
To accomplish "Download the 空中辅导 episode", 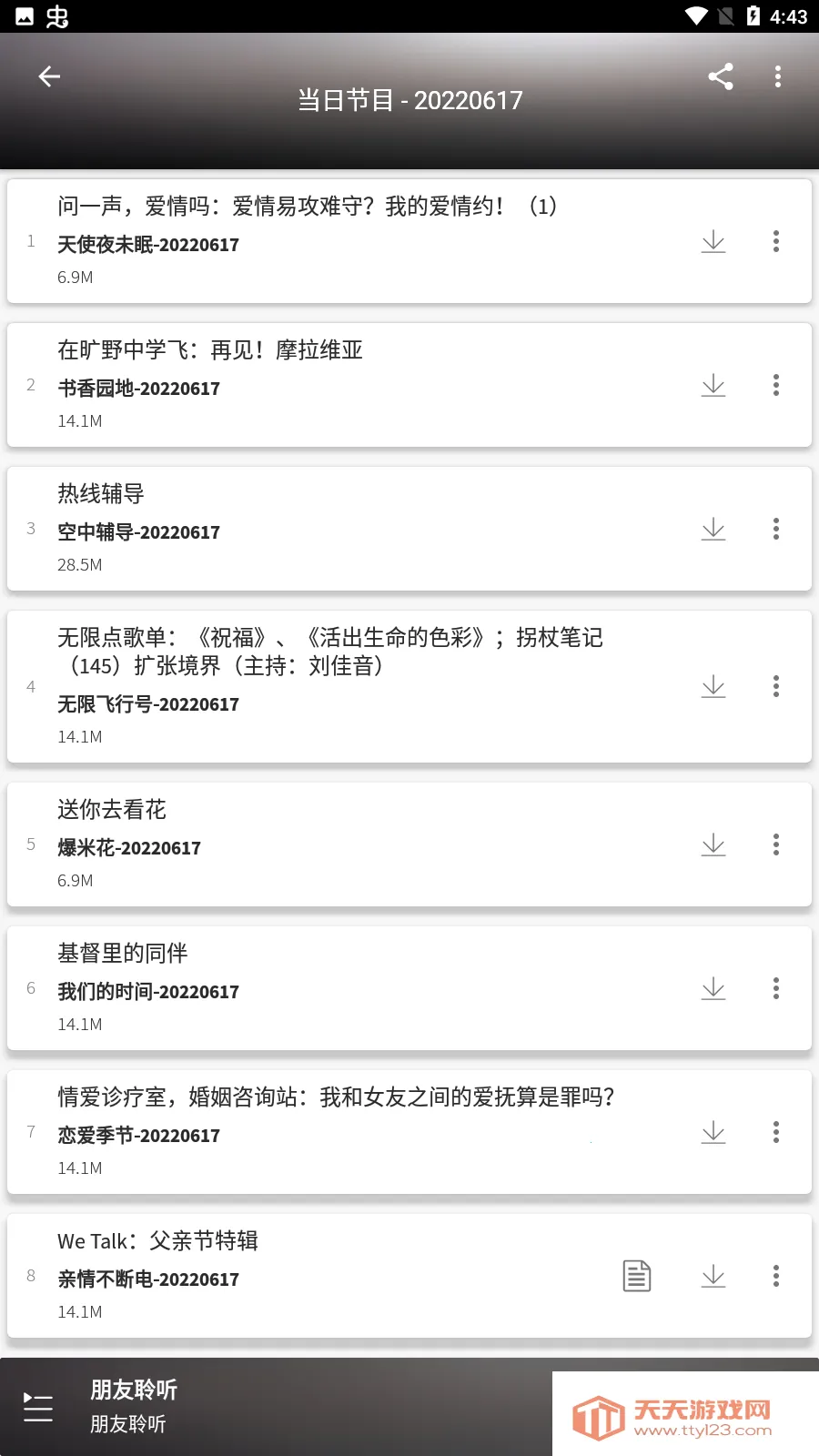I will pyautogui.click(x=713, y=529).
